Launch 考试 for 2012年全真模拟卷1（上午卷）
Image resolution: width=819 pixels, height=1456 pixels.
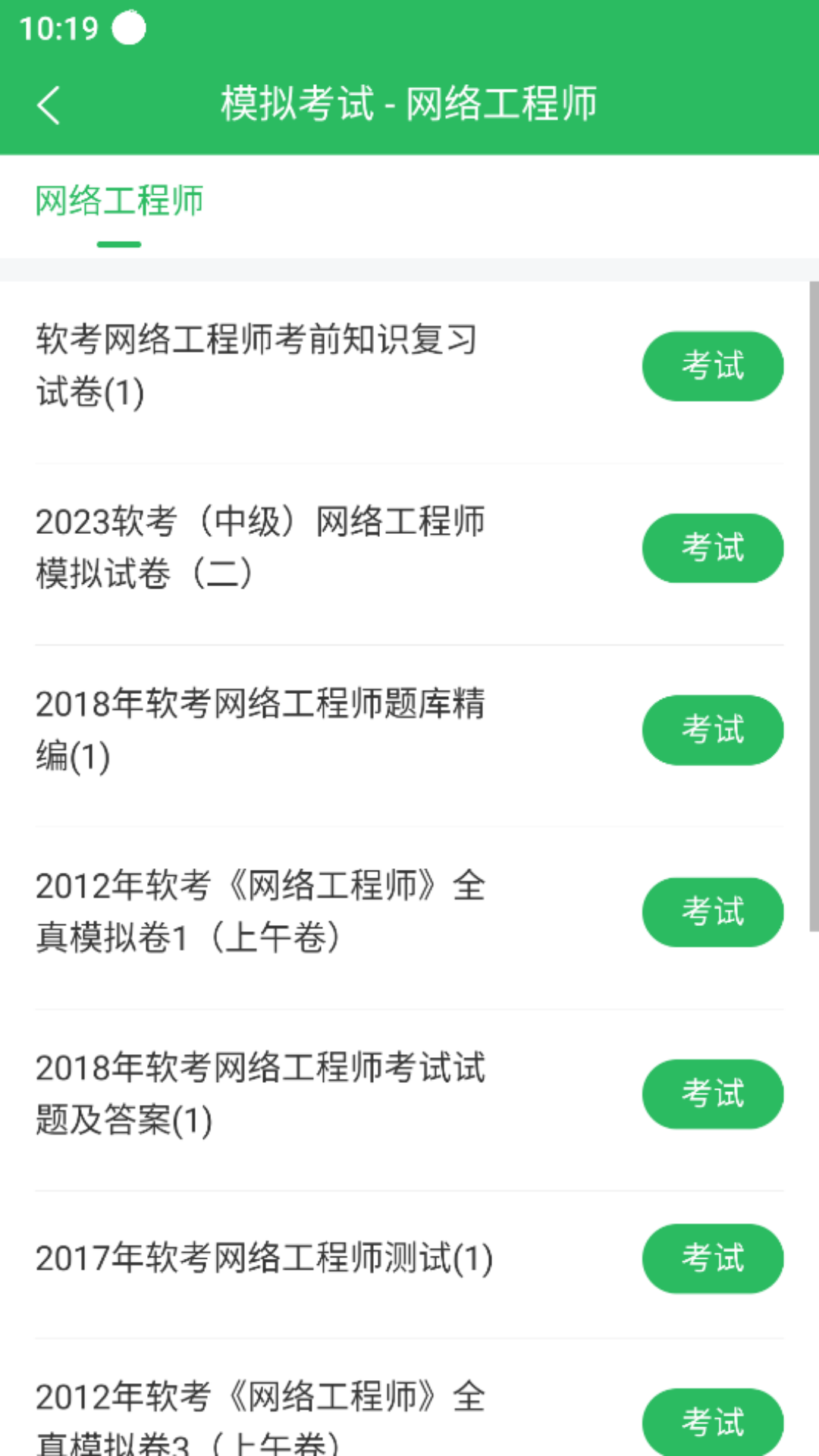(x=712, y=912)
